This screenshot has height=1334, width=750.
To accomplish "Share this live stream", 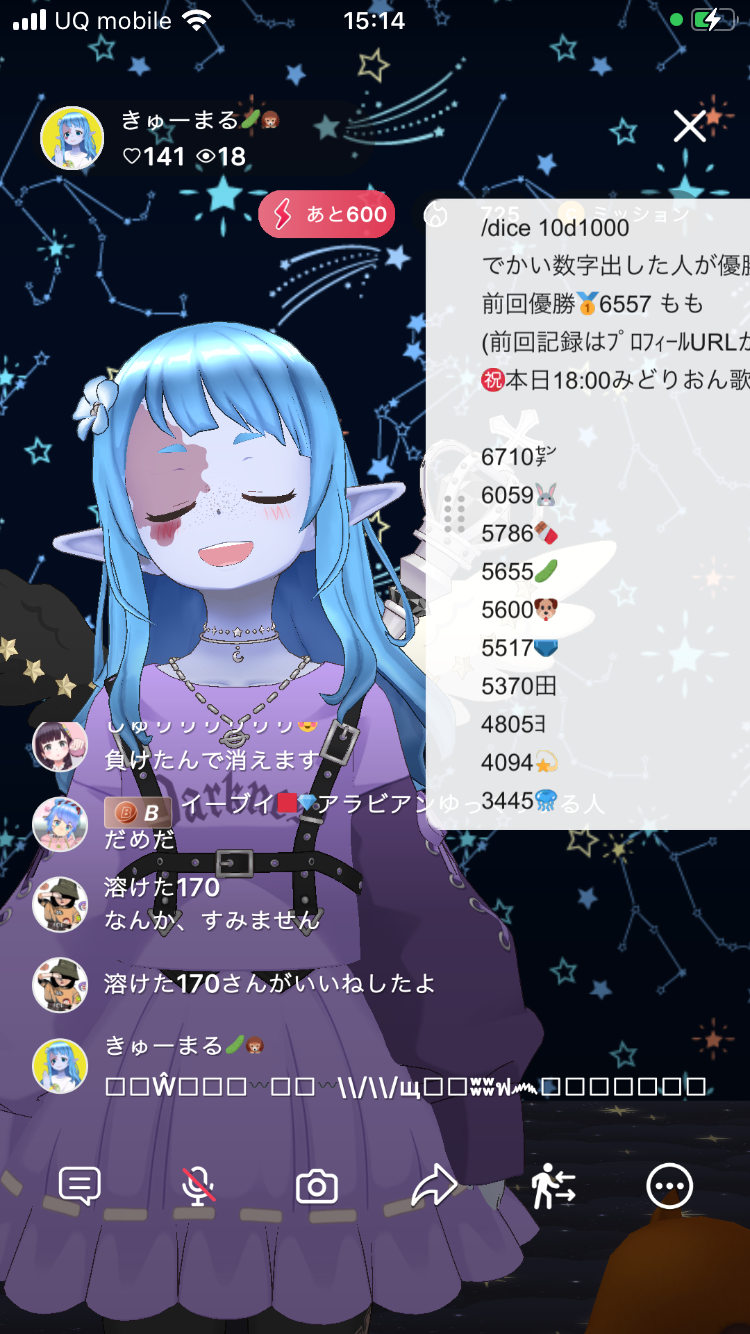I will pyautogui.click(x=434, y=1187).
